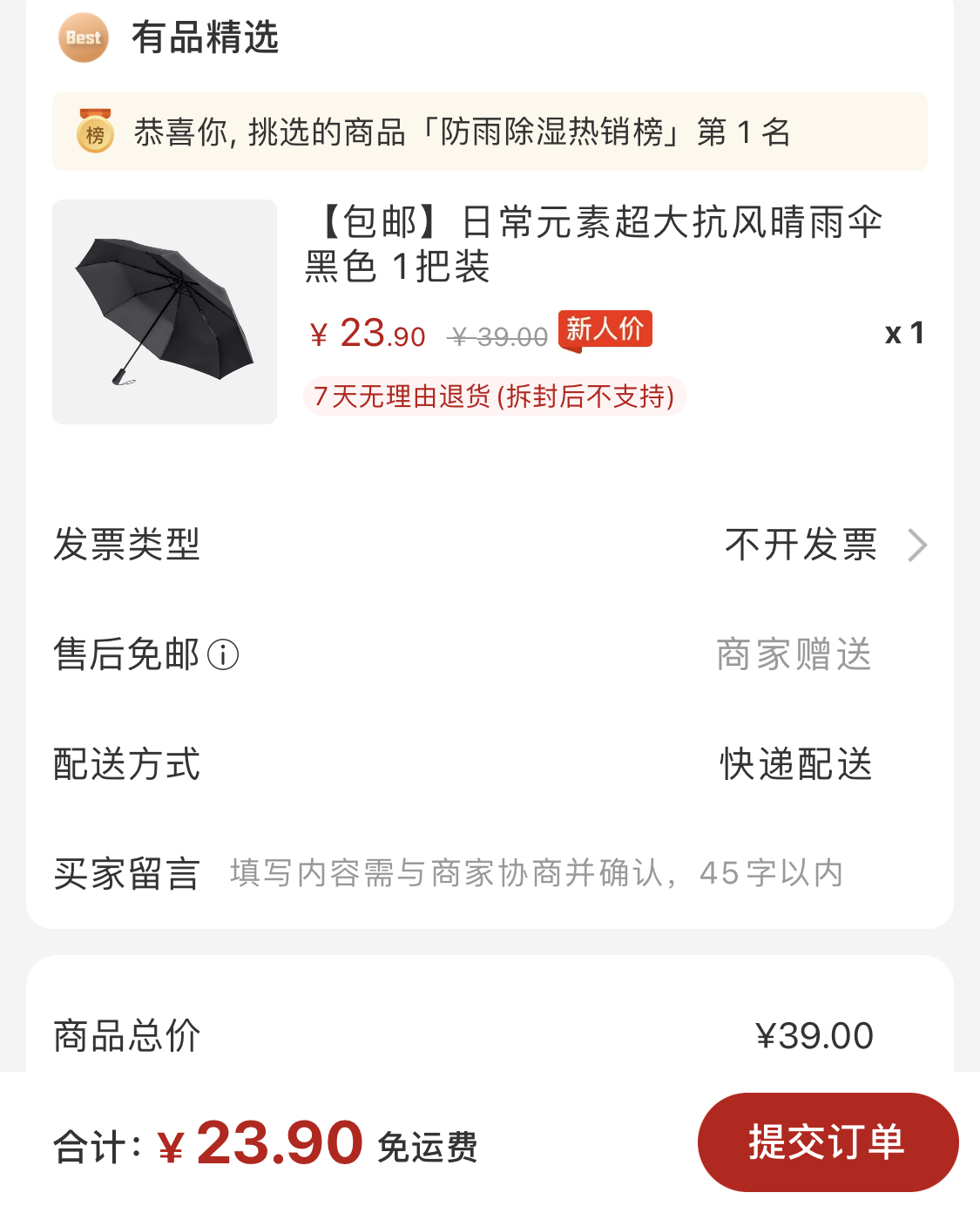Image resolution: width=980 pixels, height=1213 pixels.
Task: Expand the 不开发票 selection chevron
Action: tap(917, 546)
